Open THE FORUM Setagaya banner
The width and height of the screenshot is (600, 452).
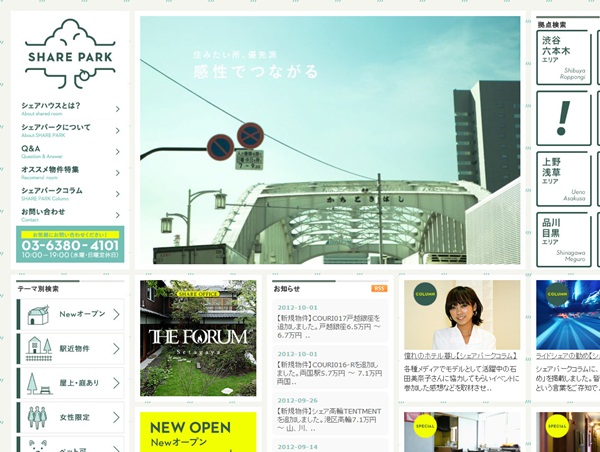click(198, 338)
